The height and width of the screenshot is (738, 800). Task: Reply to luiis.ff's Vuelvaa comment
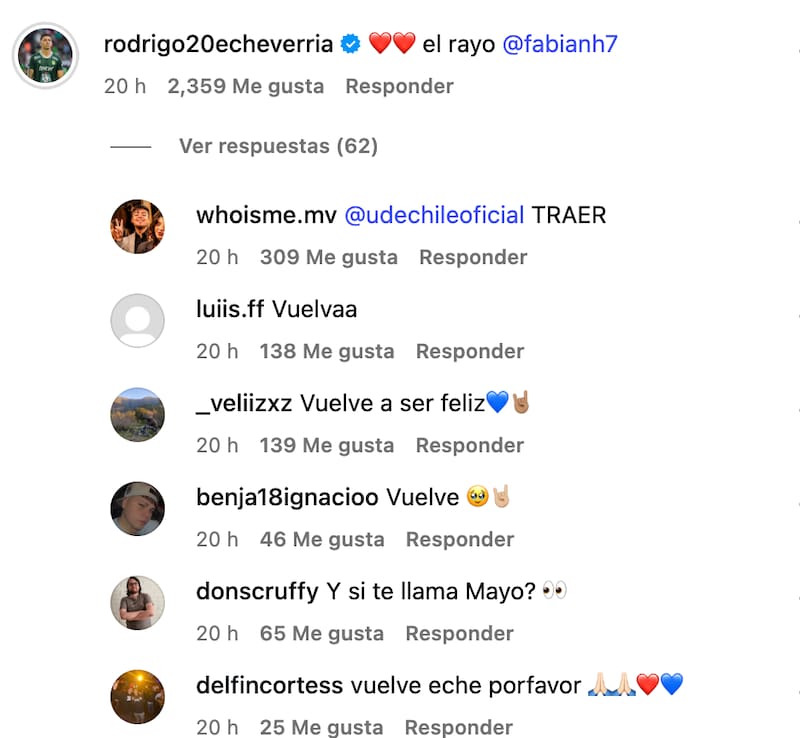coord(469,352)
